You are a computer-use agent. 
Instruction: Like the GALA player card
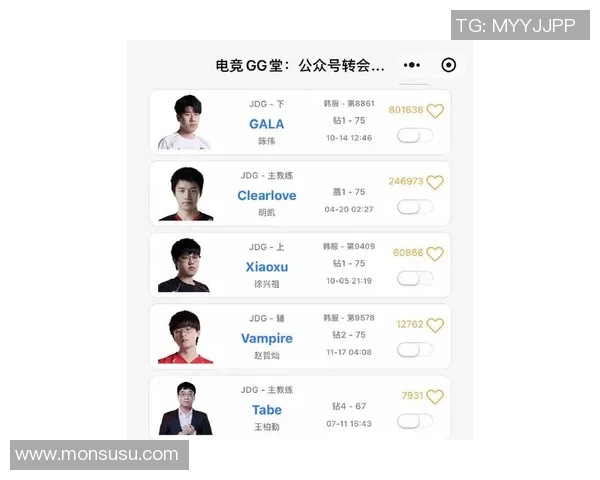435,111
